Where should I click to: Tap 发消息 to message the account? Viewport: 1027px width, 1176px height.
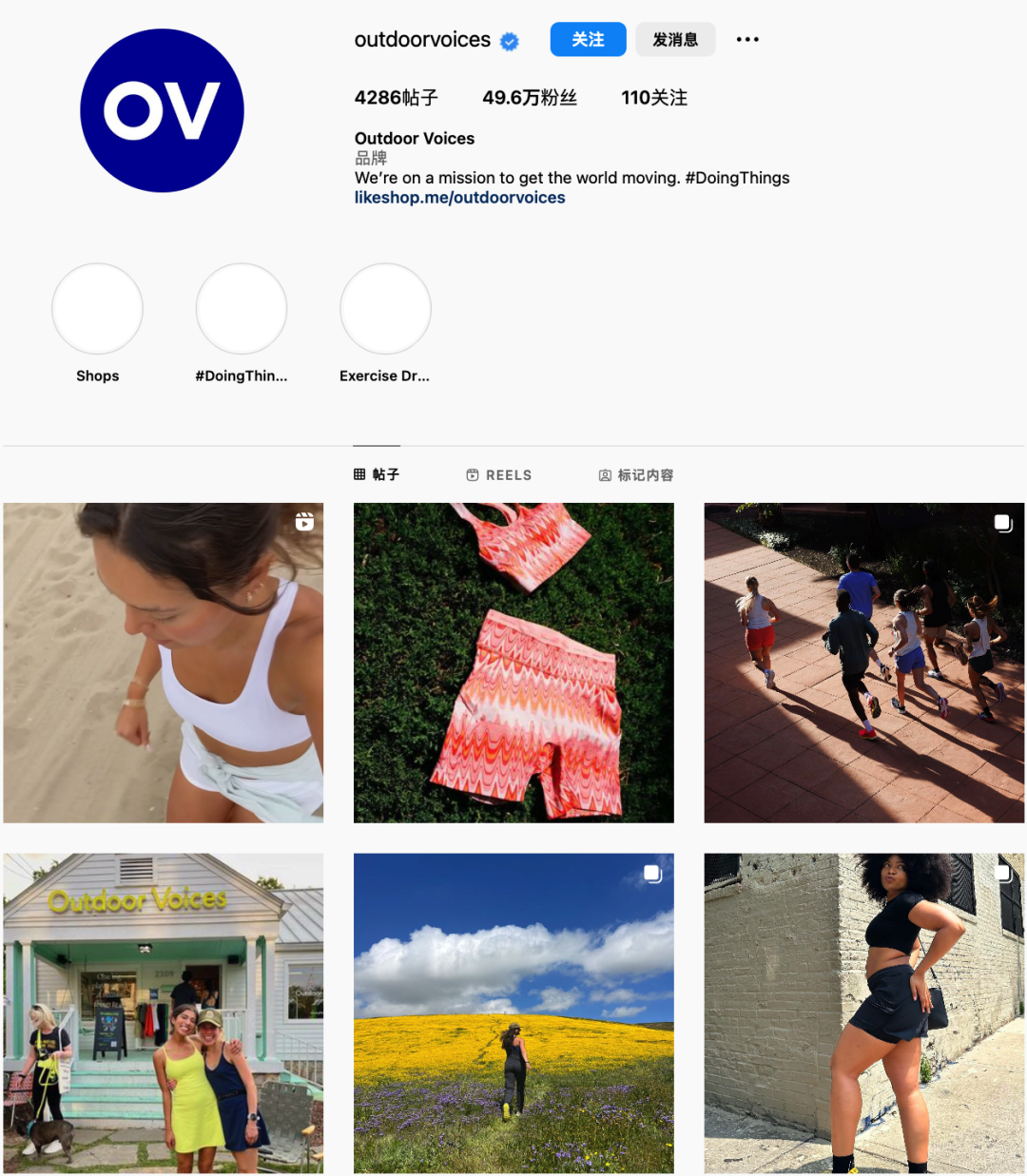(x=675, y=39)
